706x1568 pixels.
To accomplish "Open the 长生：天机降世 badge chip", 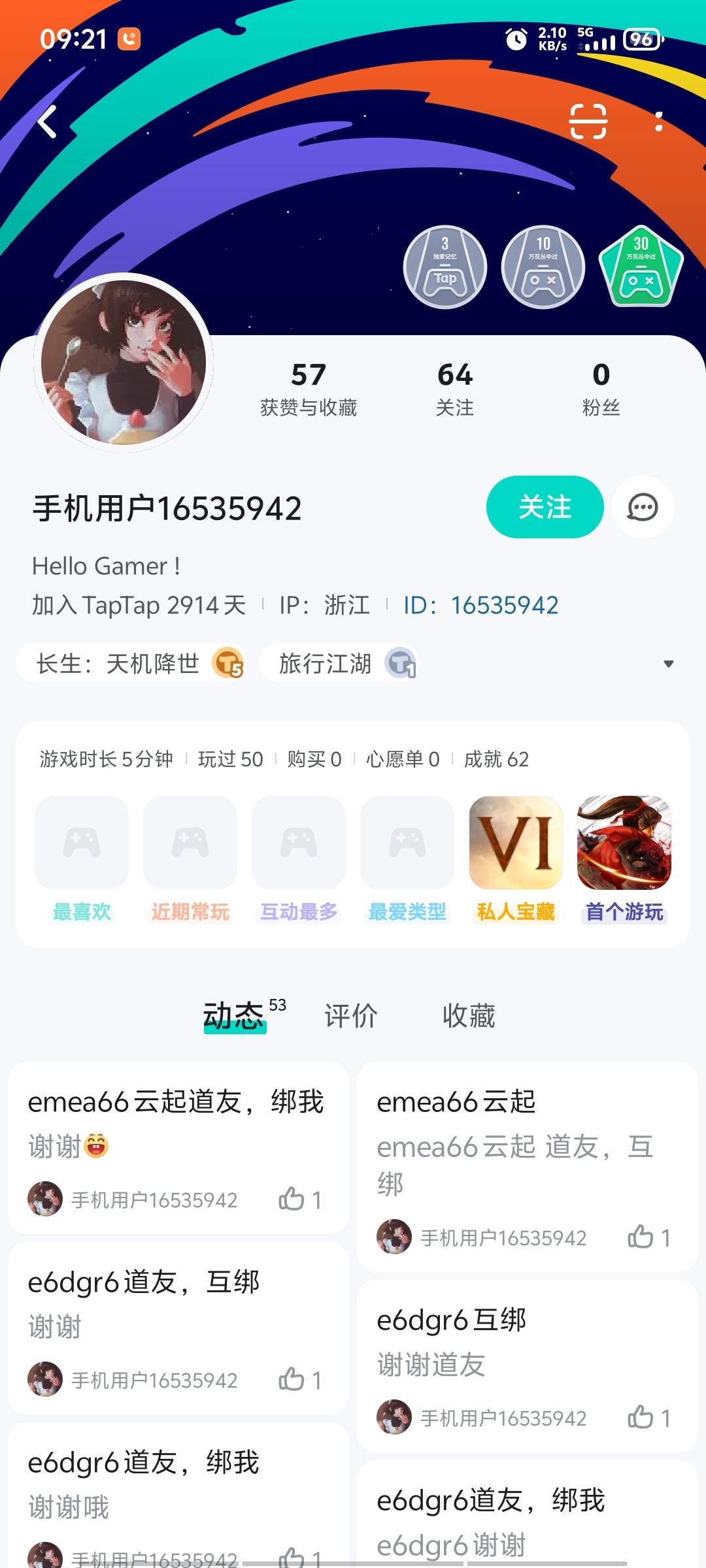I will pos(131,664).
